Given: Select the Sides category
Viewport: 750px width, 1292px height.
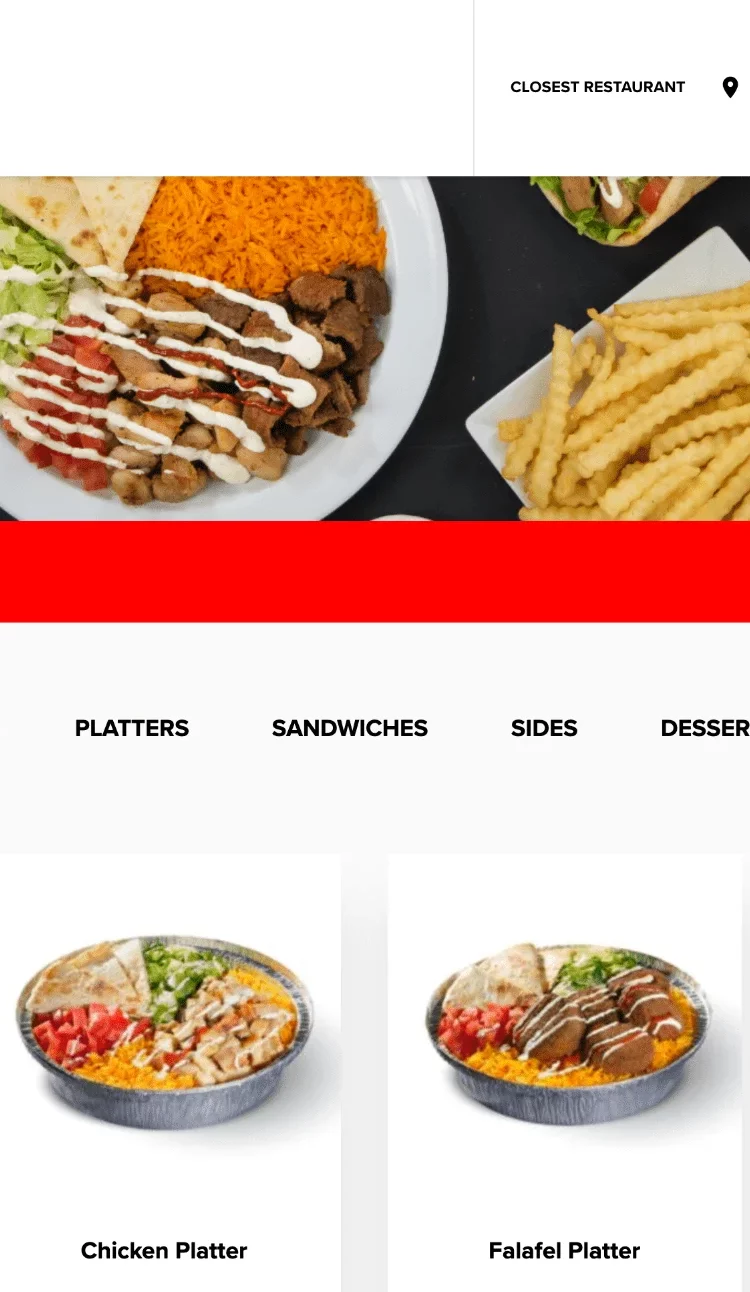Looking at the screenshot, I should pos(544,728).
